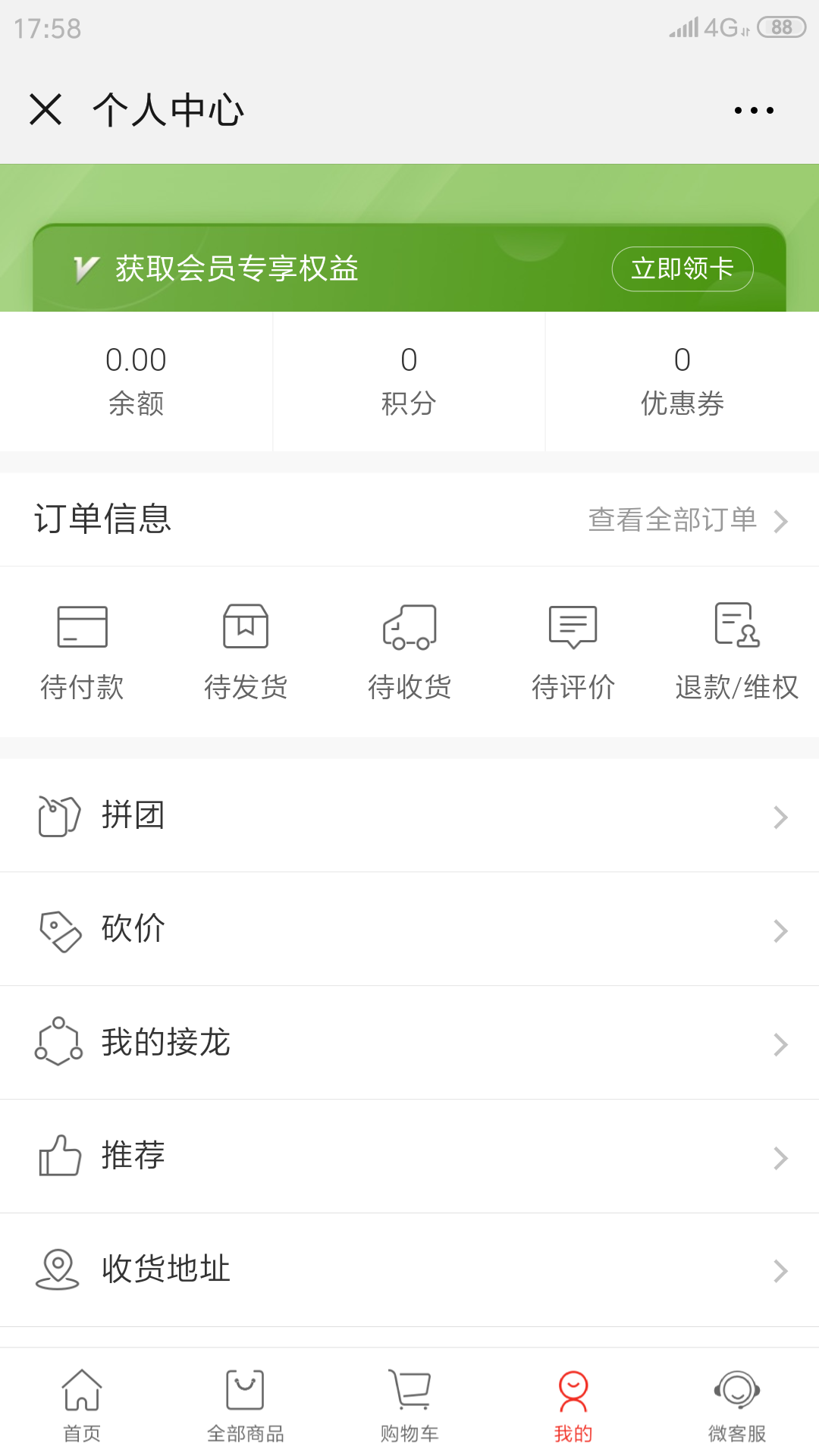Viewport: 819px width, 1456px height.
Task: Open 我的接龙
Action: tap(409, 1043)
